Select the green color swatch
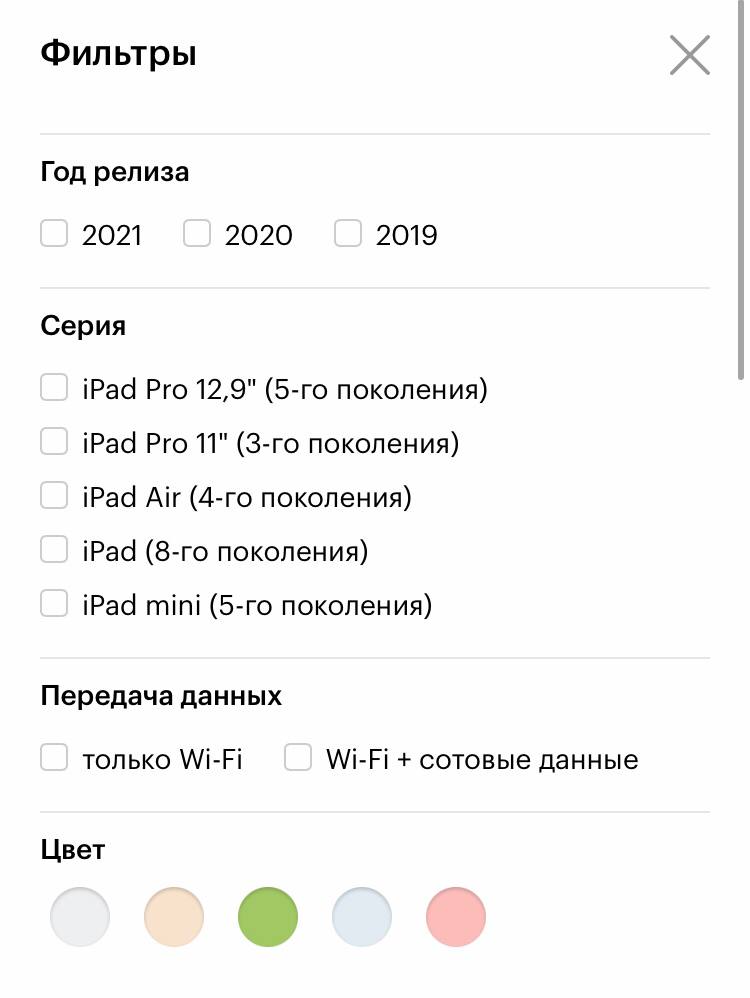The image size is (750, 998). (x=268, y=917)
